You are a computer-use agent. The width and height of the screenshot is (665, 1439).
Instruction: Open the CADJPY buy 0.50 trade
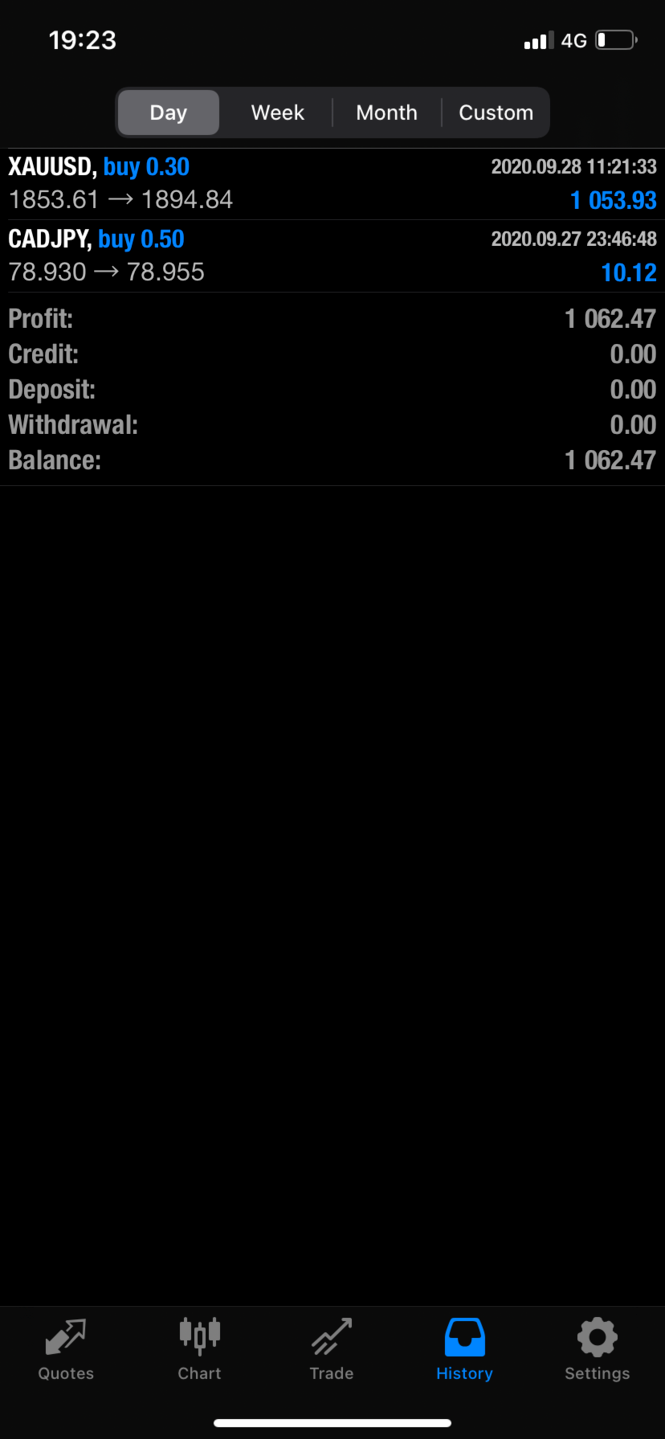[332, 256]
